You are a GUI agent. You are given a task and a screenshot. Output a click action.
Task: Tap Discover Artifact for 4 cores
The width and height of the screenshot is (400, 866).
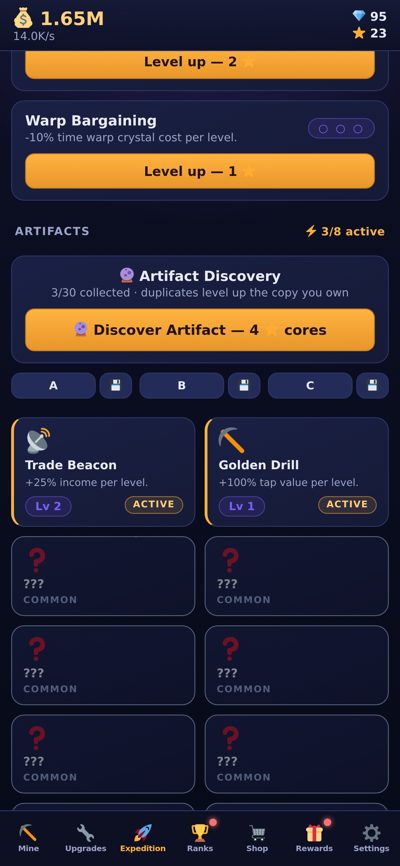(200, 330)
